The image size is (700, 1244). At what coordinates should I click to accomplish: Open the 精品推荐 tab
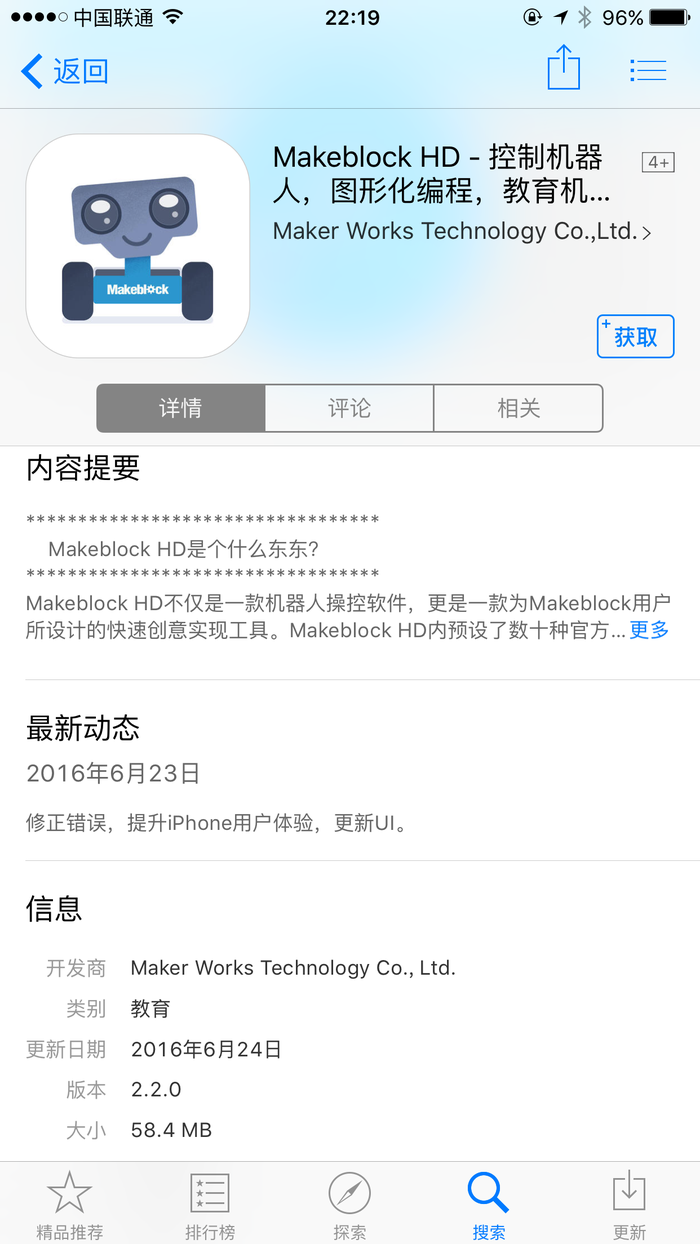point(70,1205)
